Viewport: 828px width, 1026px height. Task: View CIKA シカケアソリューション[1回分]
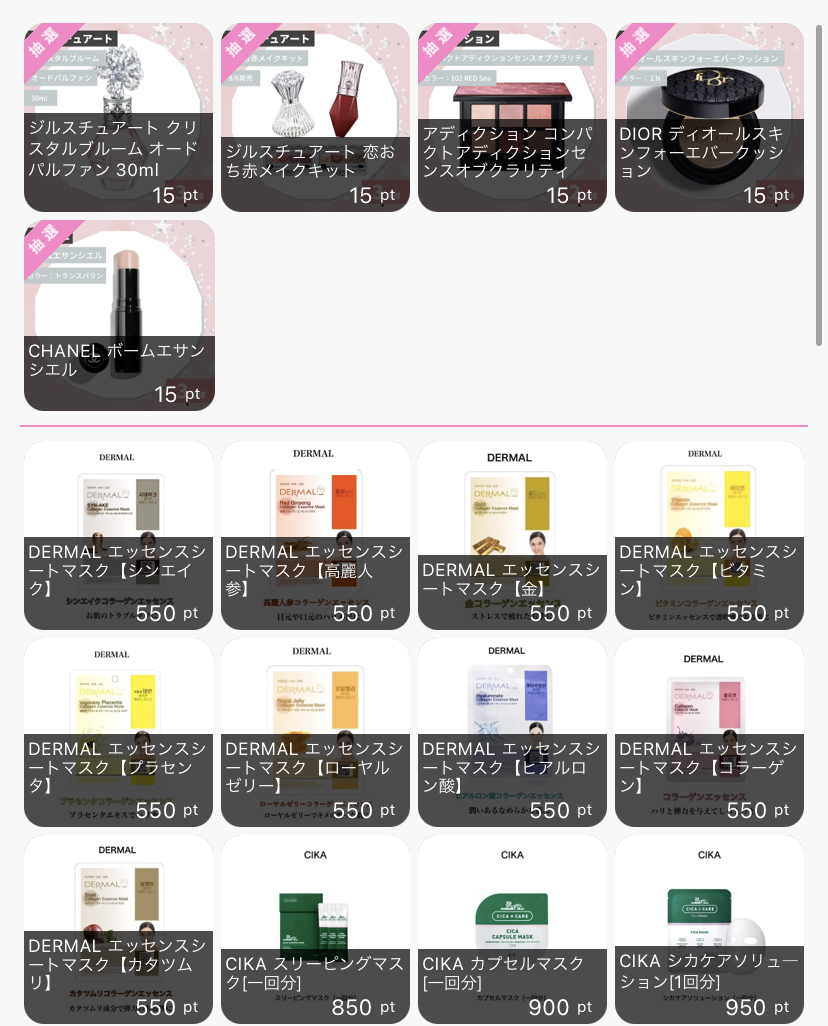[709, 929]
